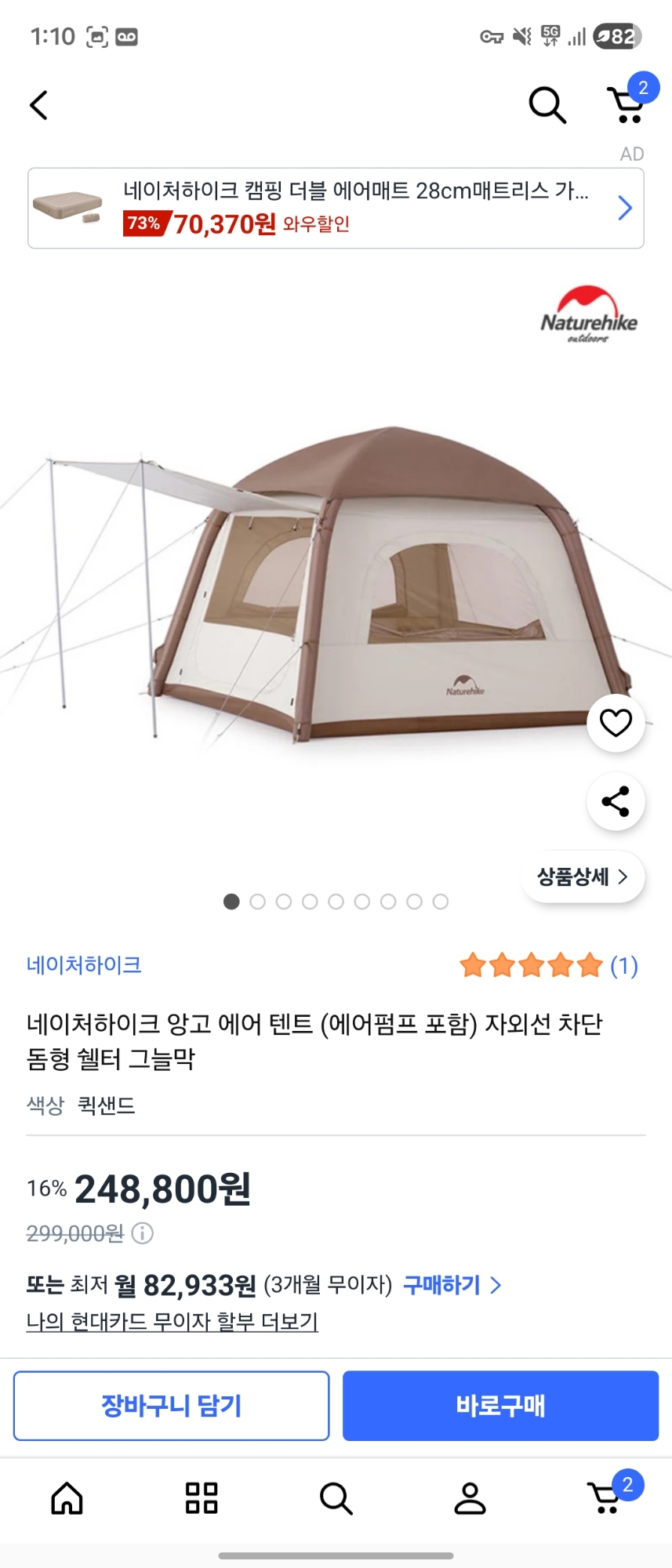Screen dimensions: 672x1568
Task: View the star rating reviews
Action: coord(548,965)
